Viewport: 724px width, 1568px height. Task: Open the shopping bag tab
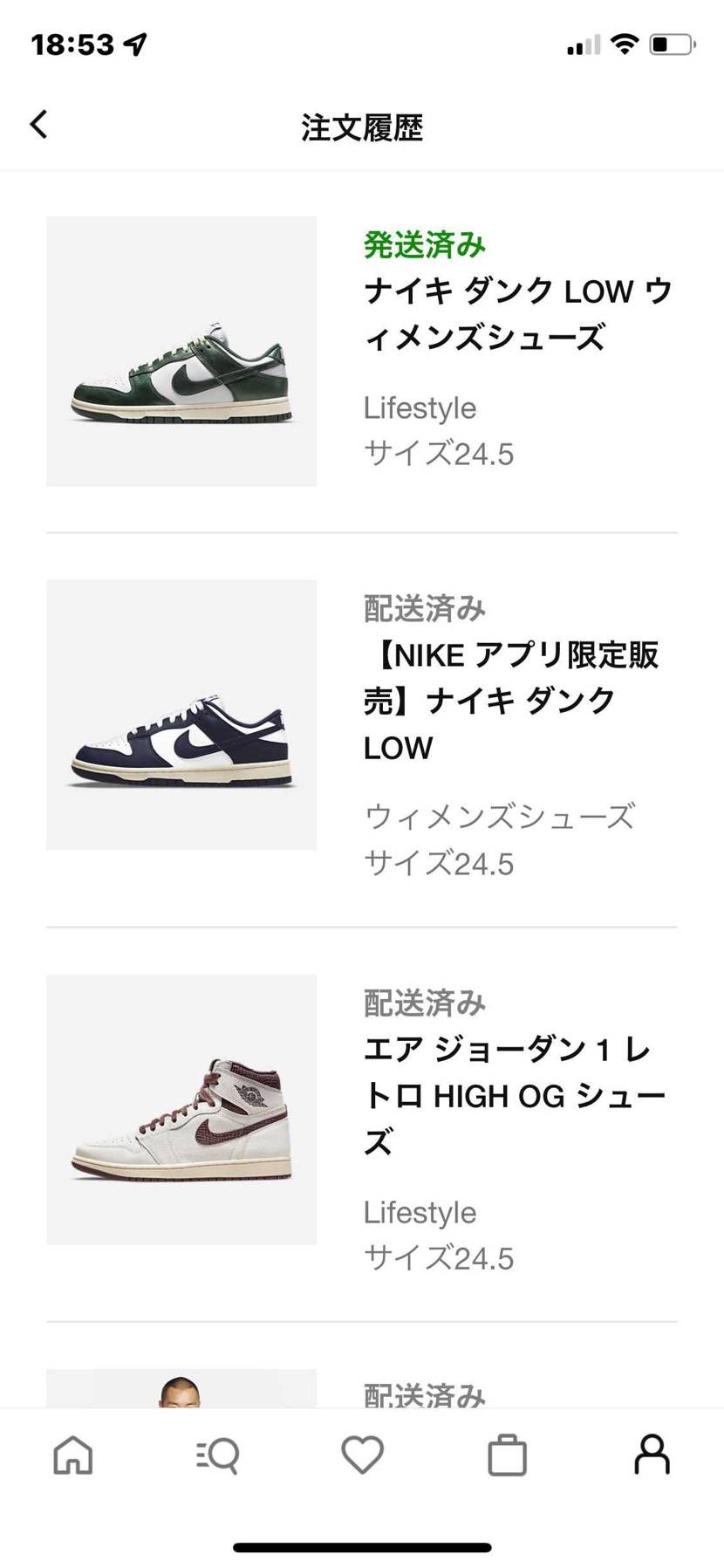pyautogui.click(x=507, y=1455)
